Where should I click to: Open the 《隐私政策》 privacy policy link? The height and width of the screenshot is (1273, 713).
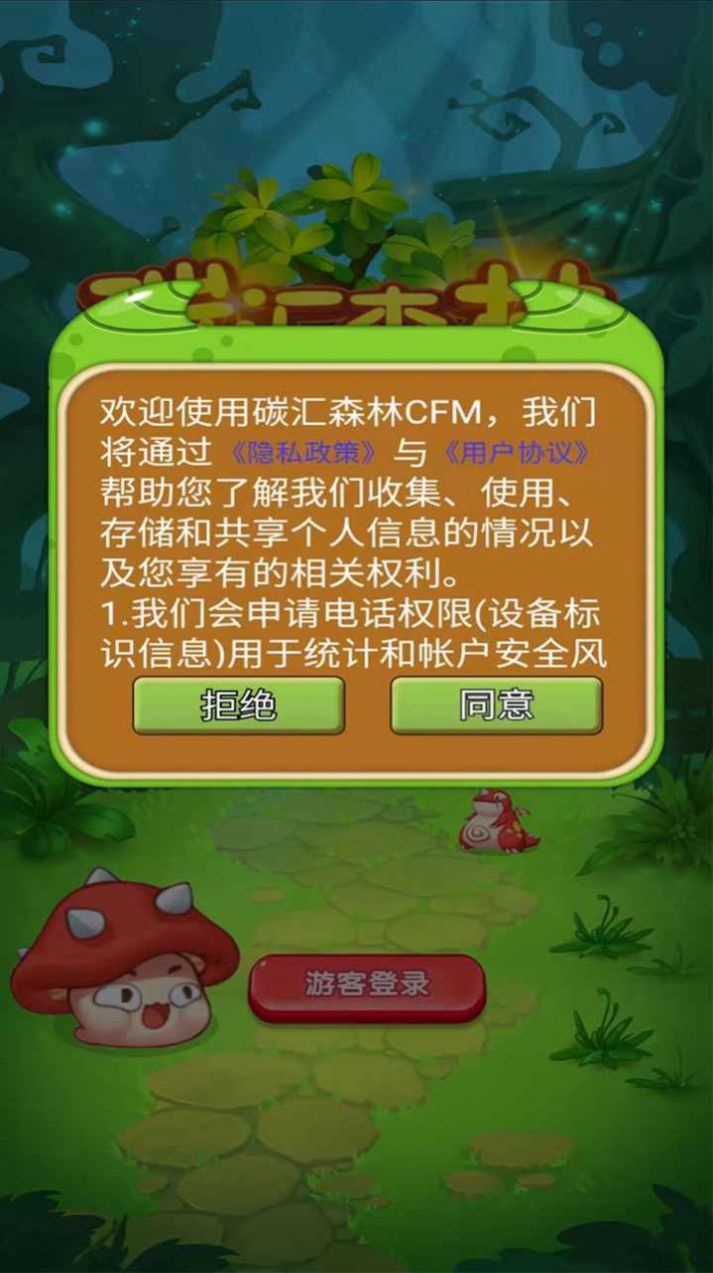pyautogui.click(x=302, y=452)
